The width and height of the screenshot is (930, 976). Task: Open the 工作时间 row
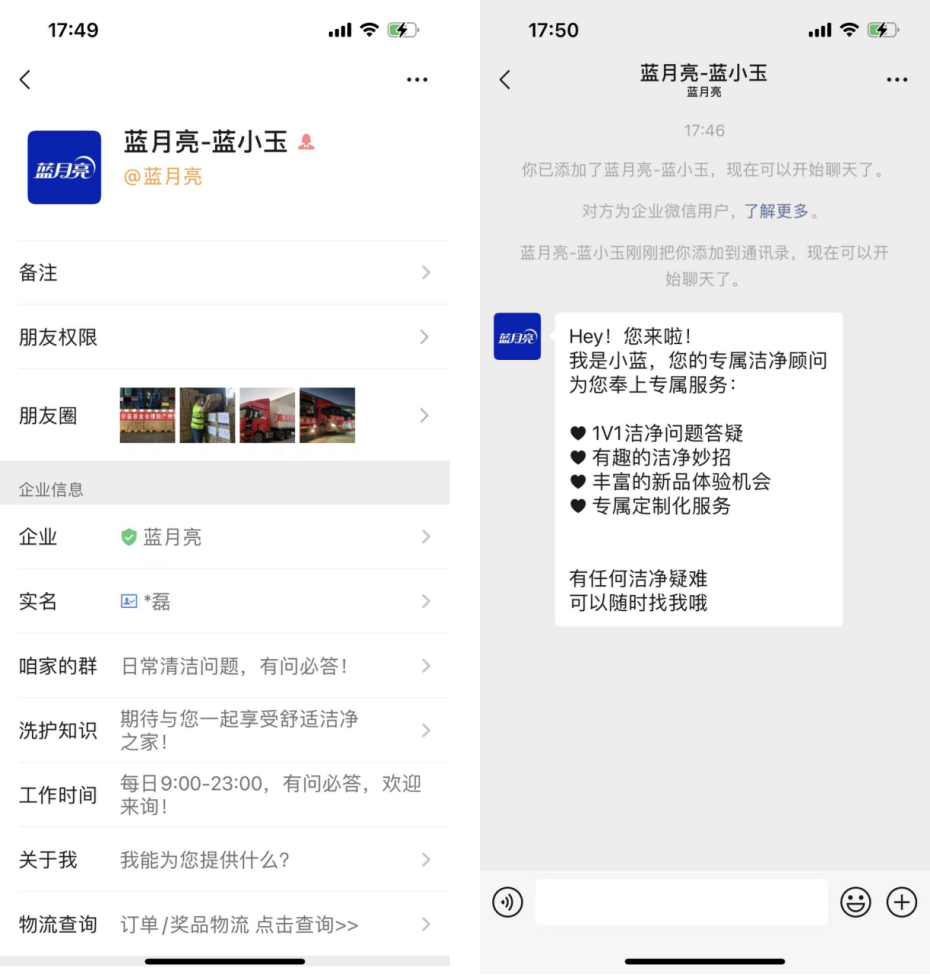click(225, 795)
